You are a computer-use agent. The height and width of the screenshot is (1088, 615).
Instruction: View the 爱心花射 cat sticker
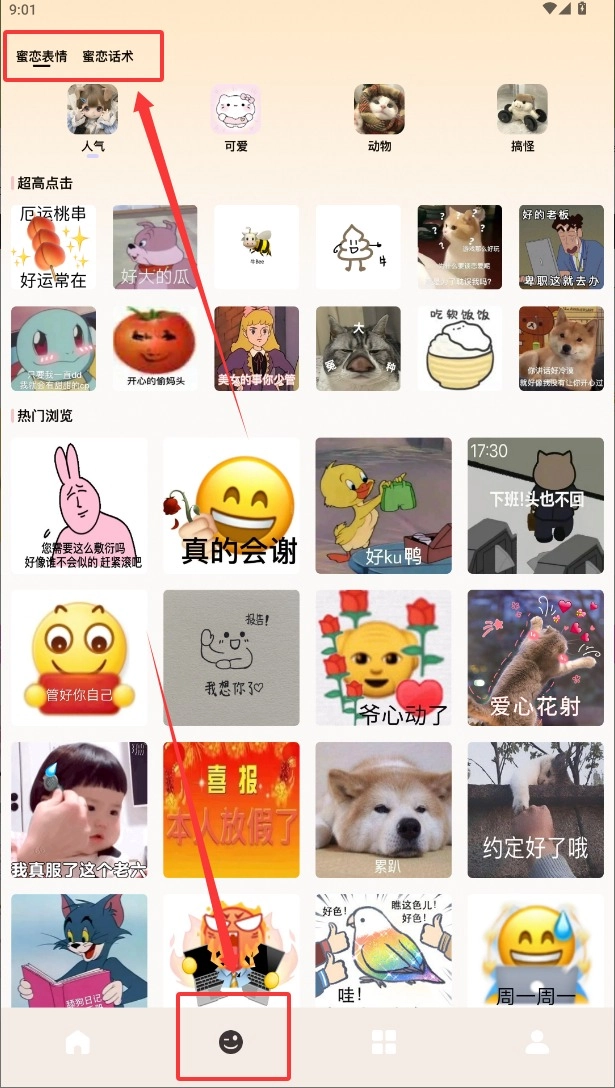click(535, 657)
